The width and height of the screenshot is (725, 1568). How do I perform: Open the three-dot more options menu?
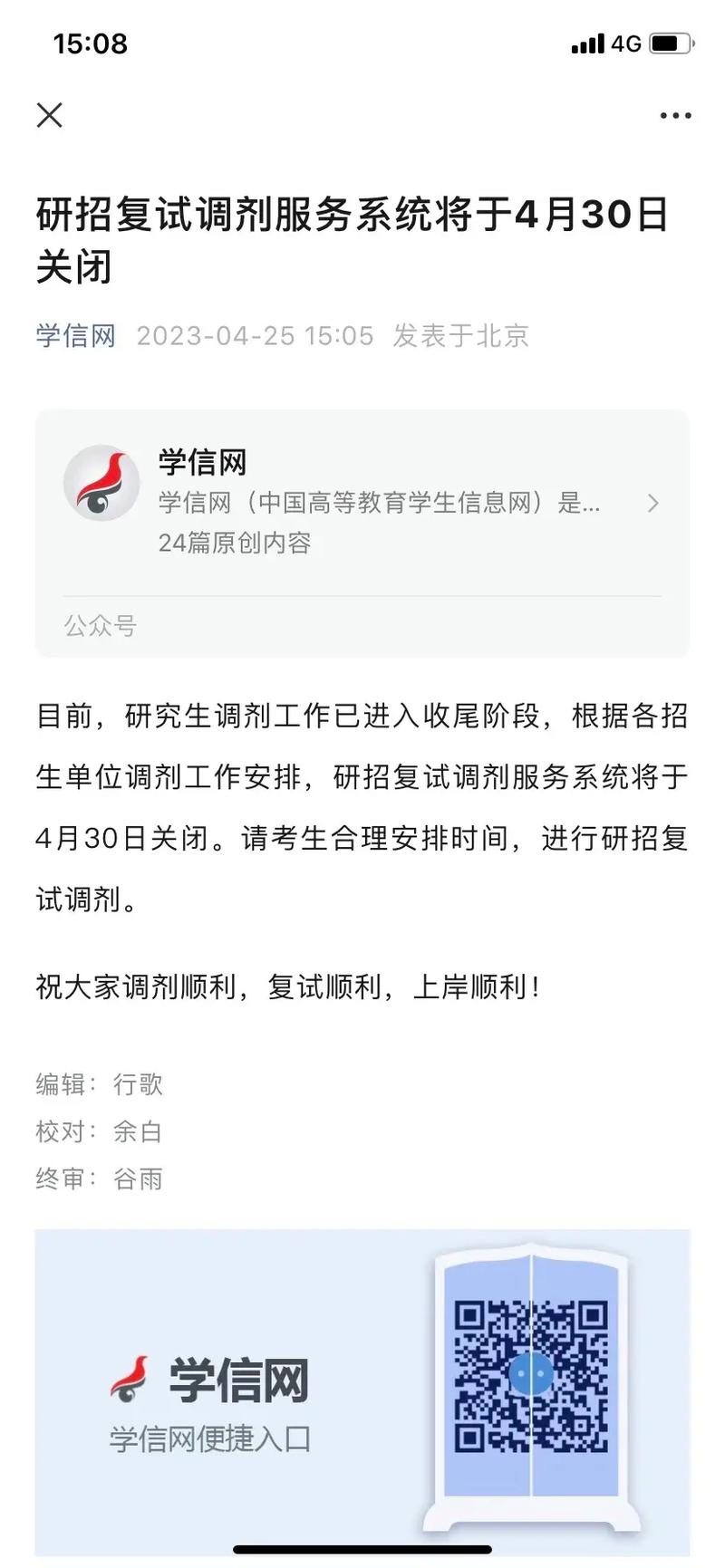675,116
